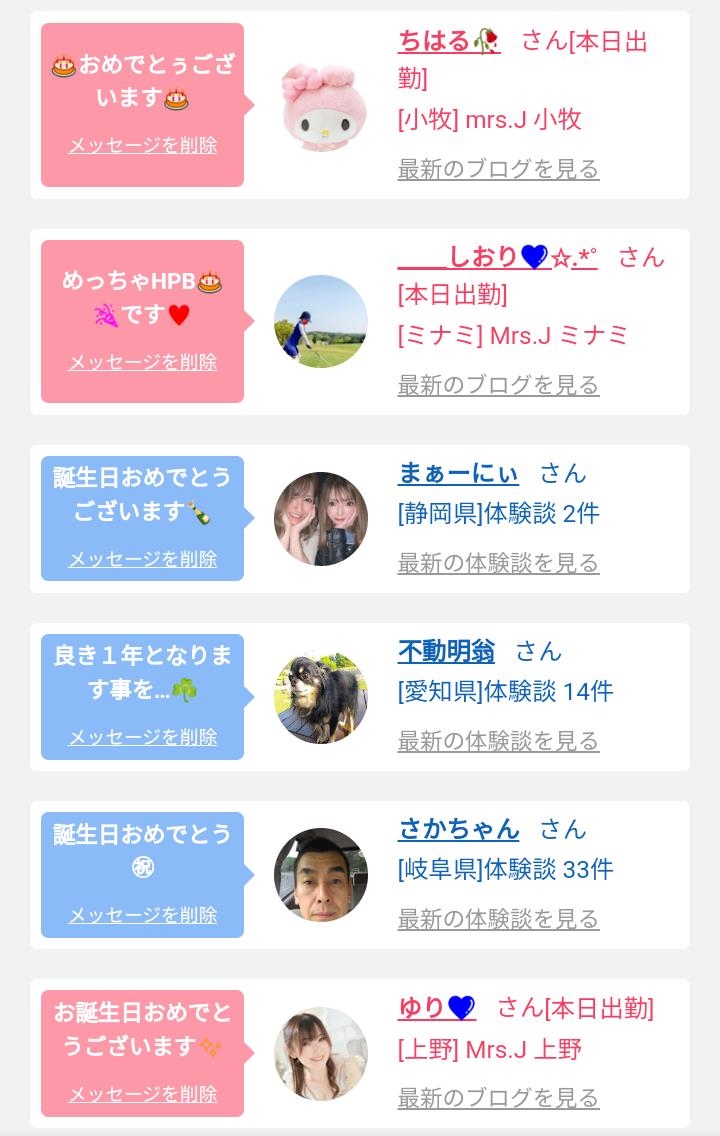This screenshot has height=1136, width=720.
Task: View しおり's latest blog
Action: pos(498,385)
